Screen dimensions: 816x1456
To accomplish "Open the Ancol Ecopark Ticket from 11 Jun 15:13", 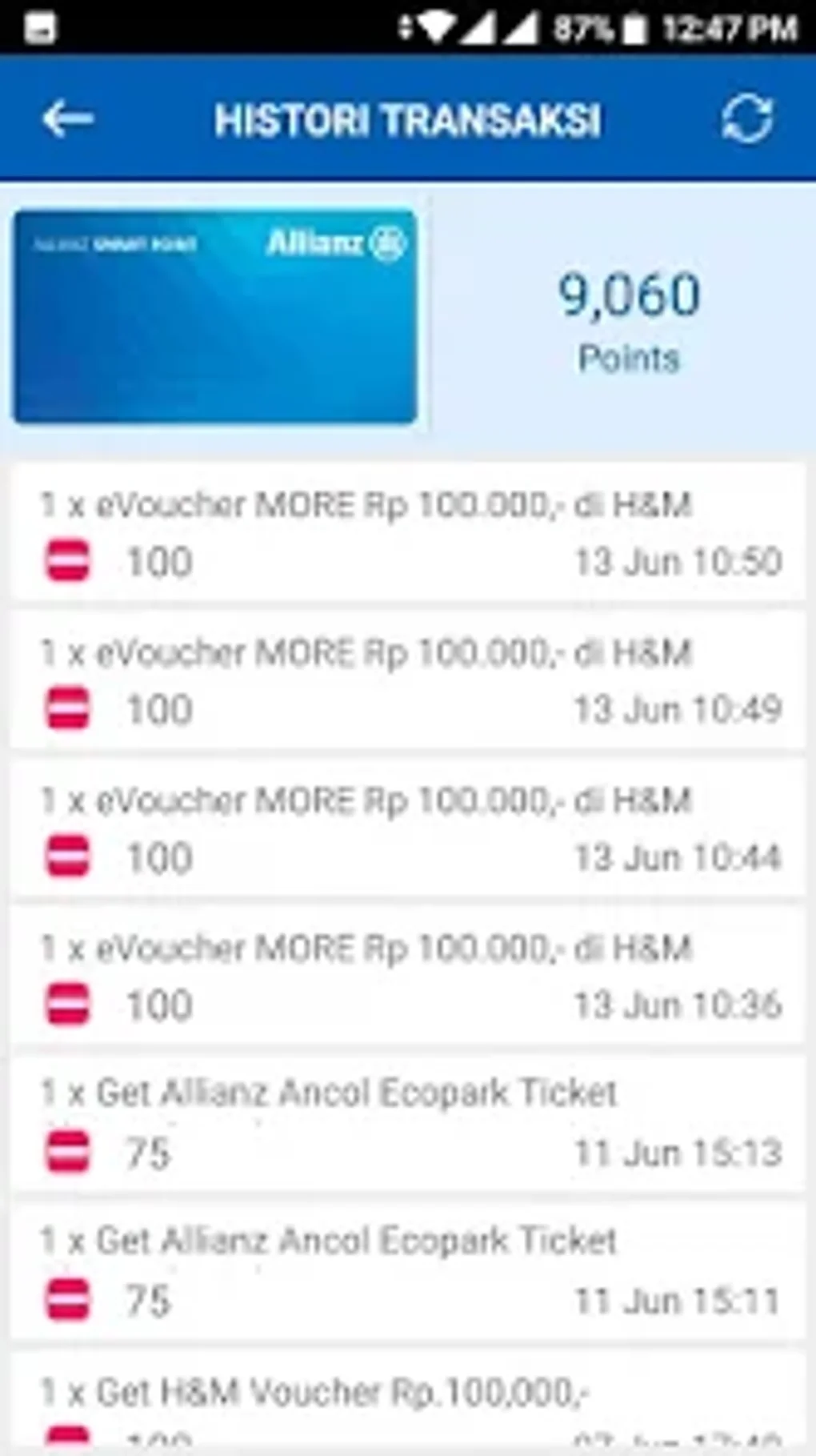I will 408,1125.
